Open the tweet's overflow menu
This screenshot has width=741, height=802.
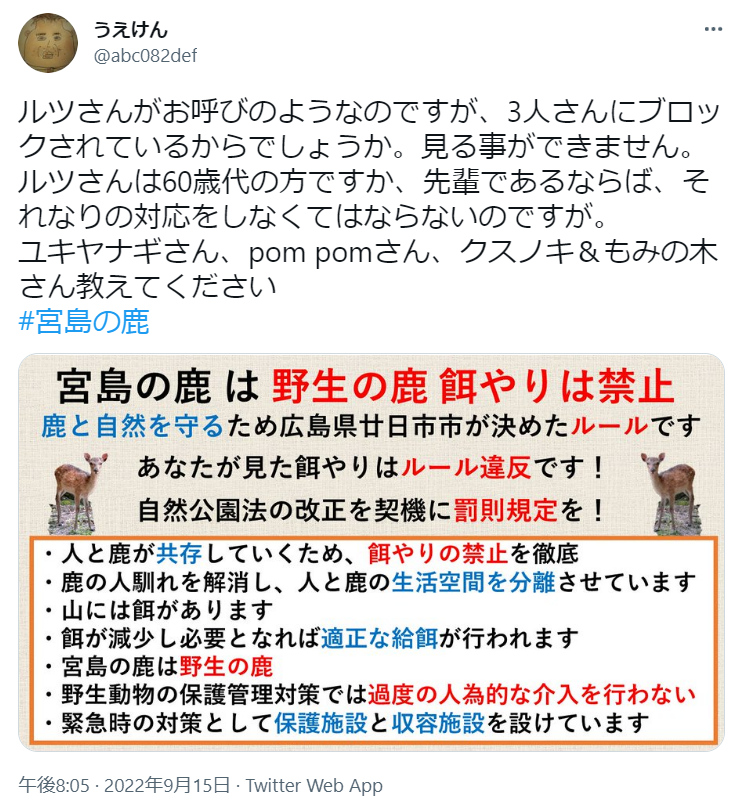[712, 30]
